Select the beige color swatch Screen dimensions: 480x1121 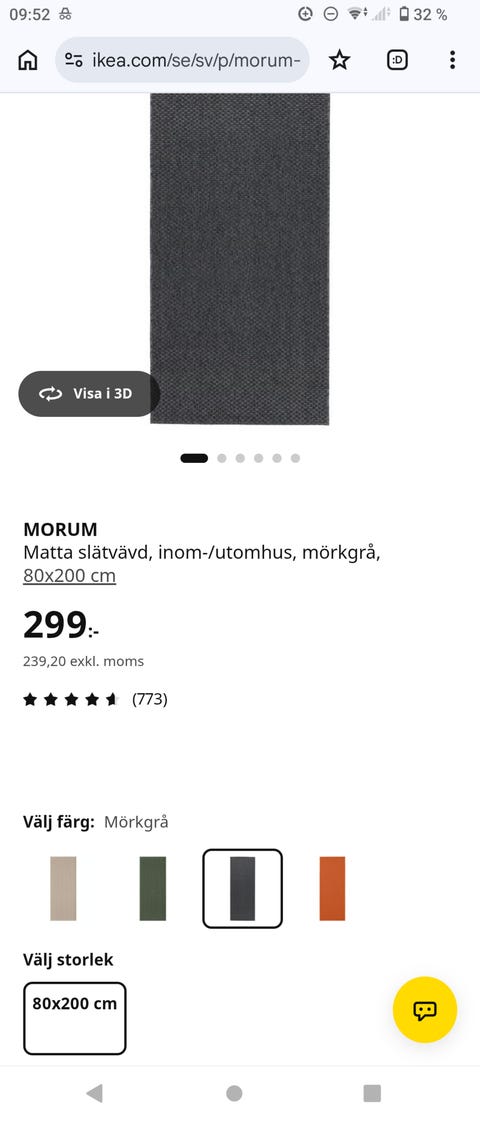pos(63,888)
